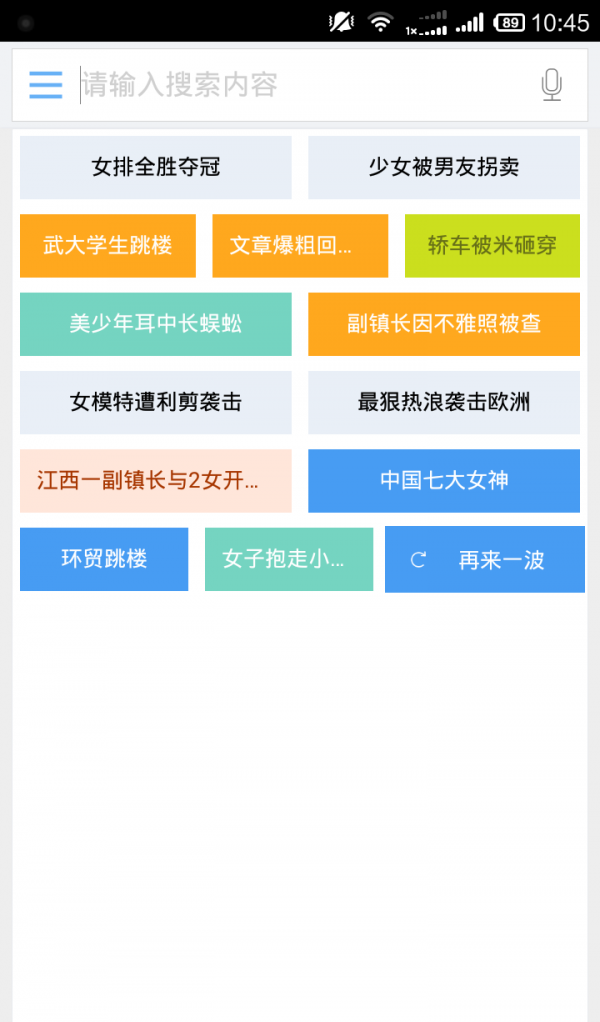600x1022 pixels.
Task: Choose the 轿车被米砸穿 topic
Action: click(x=492, y=245)
